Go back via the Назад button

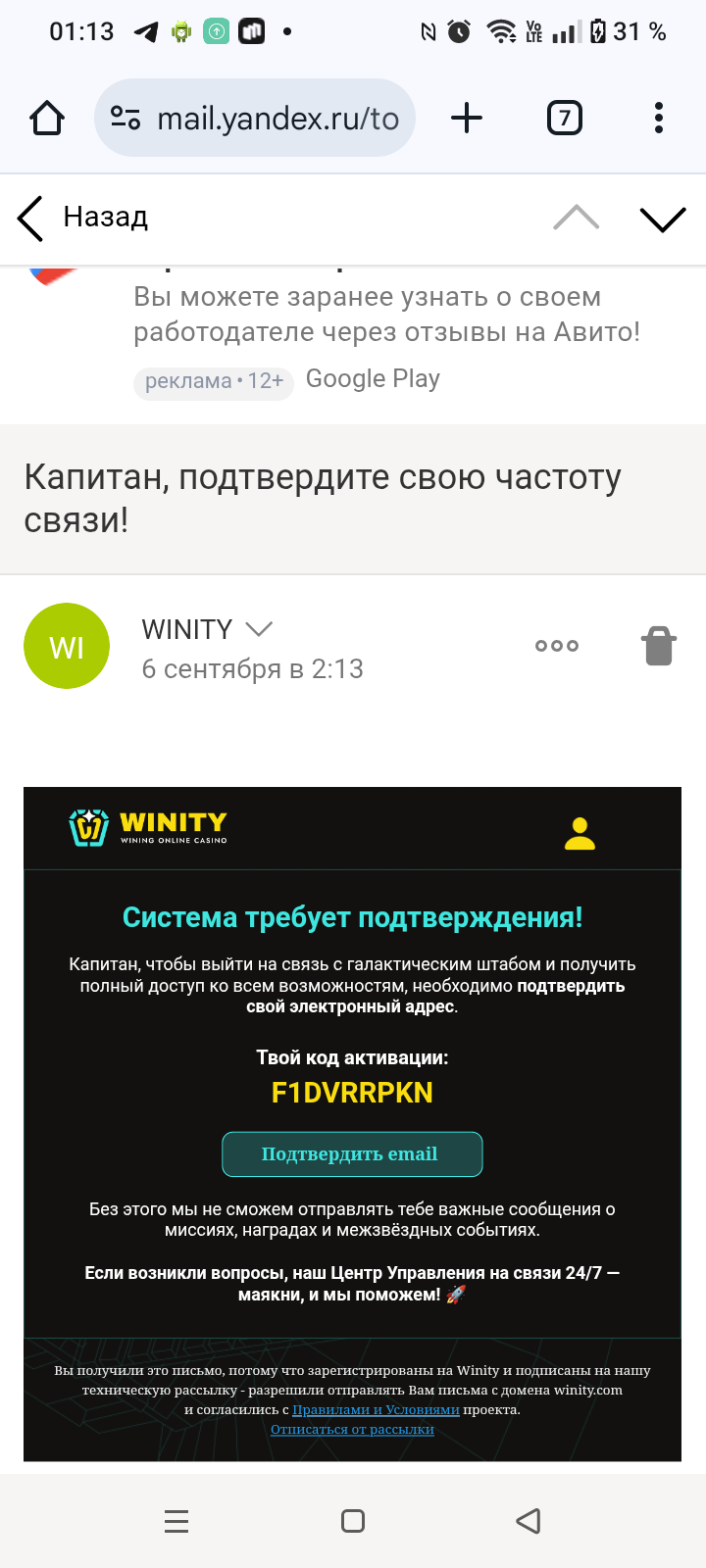click(84, 218)
